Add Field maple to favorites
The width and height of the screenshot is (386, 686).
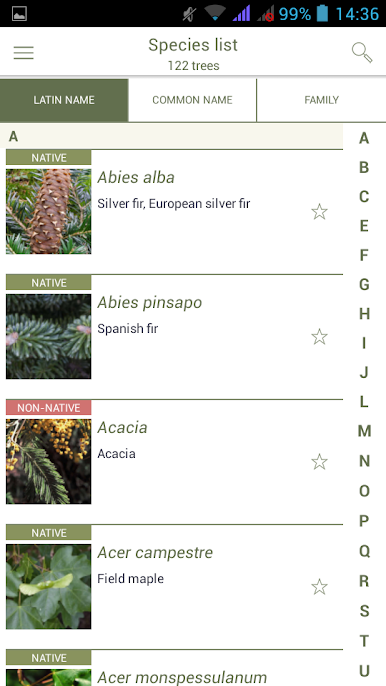pos(319,587)
